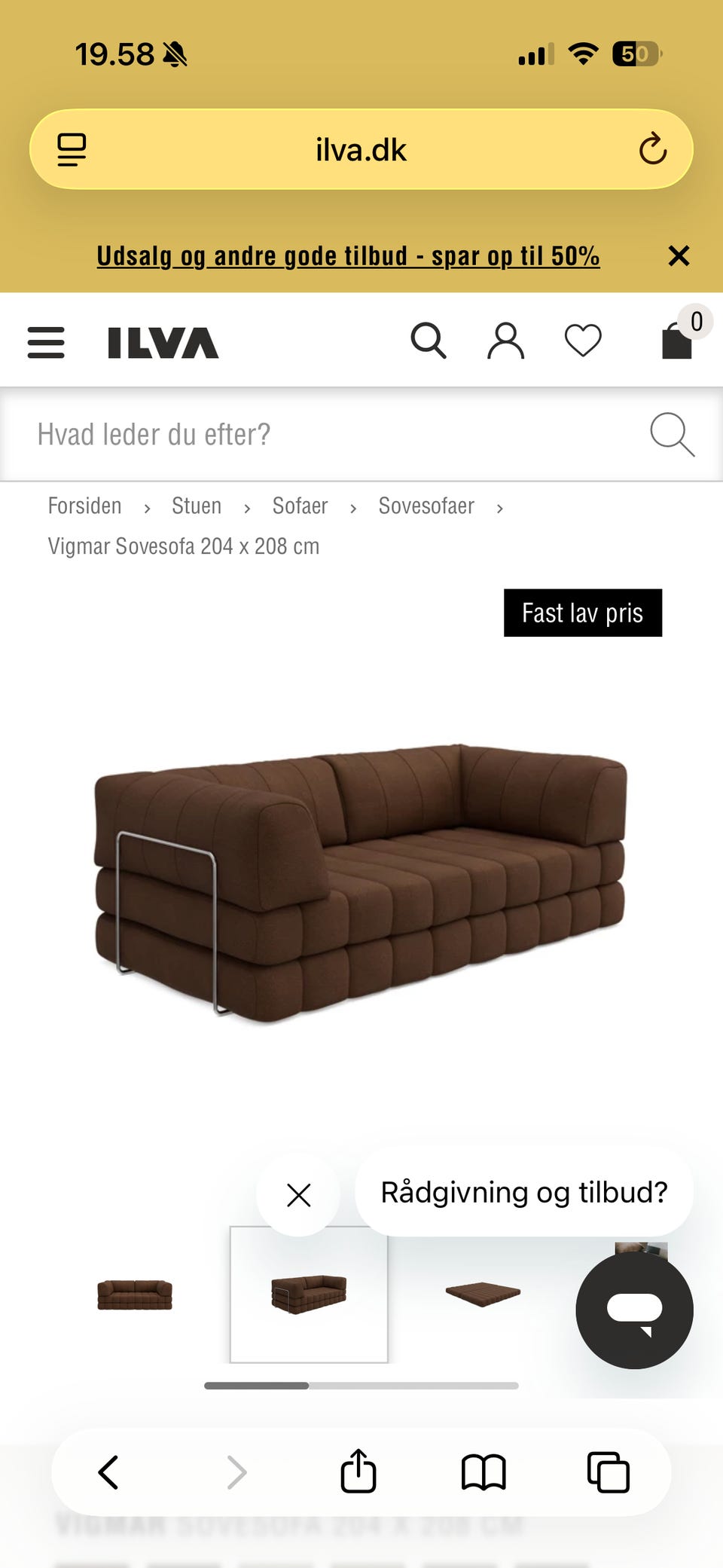Image resolution: width=723 pixels, height=1568 pixels.
Task: Click the 'Rådgivning og tilbud?' chat prompt
Action: pyautogui.click(x=525, y=1192)
